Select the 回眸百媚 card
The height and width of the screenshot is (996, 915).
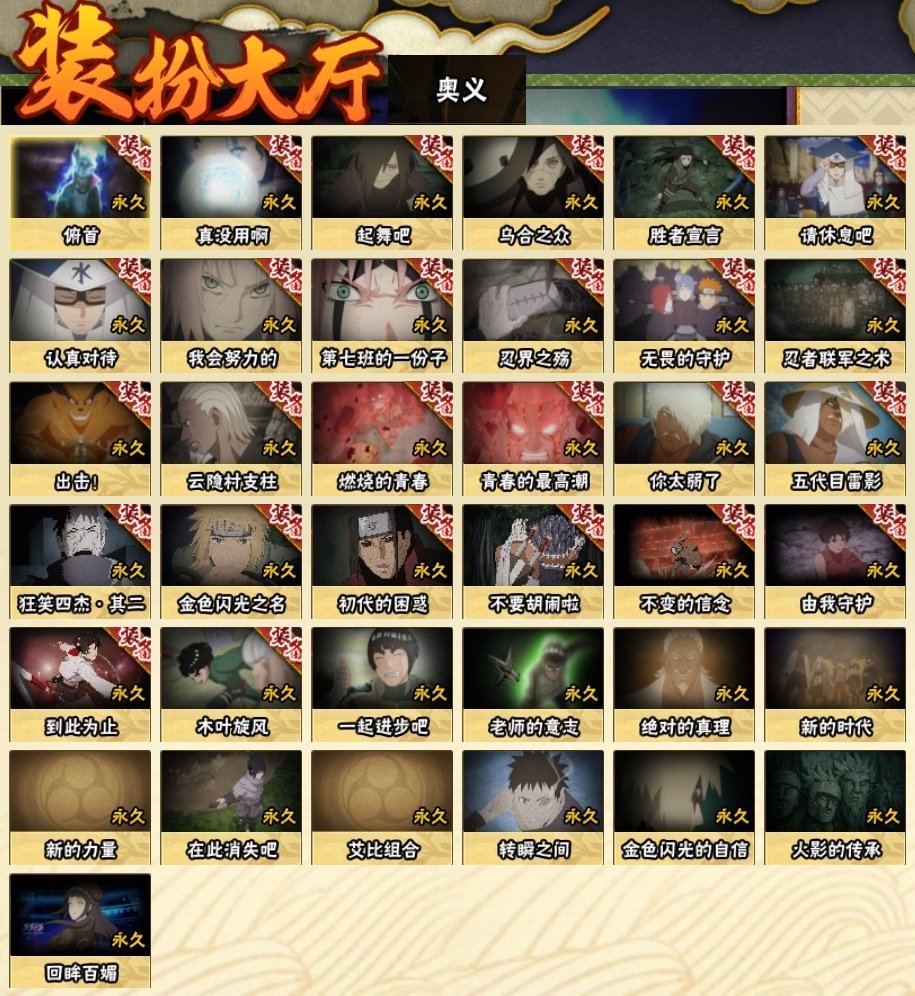(80, 930)
